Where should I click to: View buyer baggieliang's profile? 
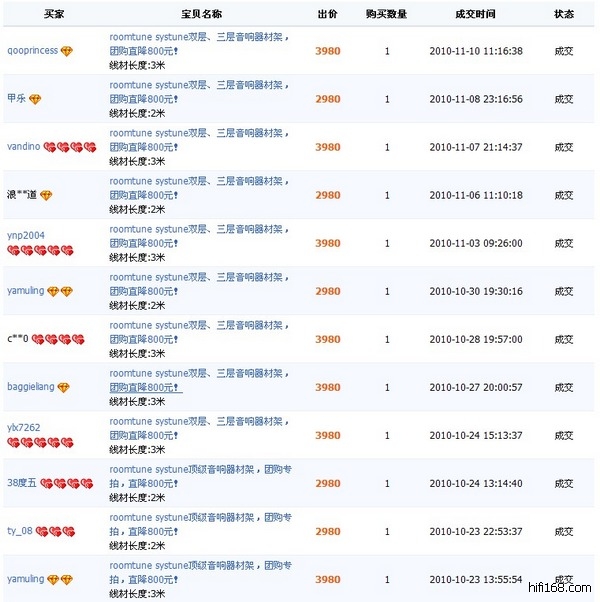pyautogui.click(x=31, y=387)
